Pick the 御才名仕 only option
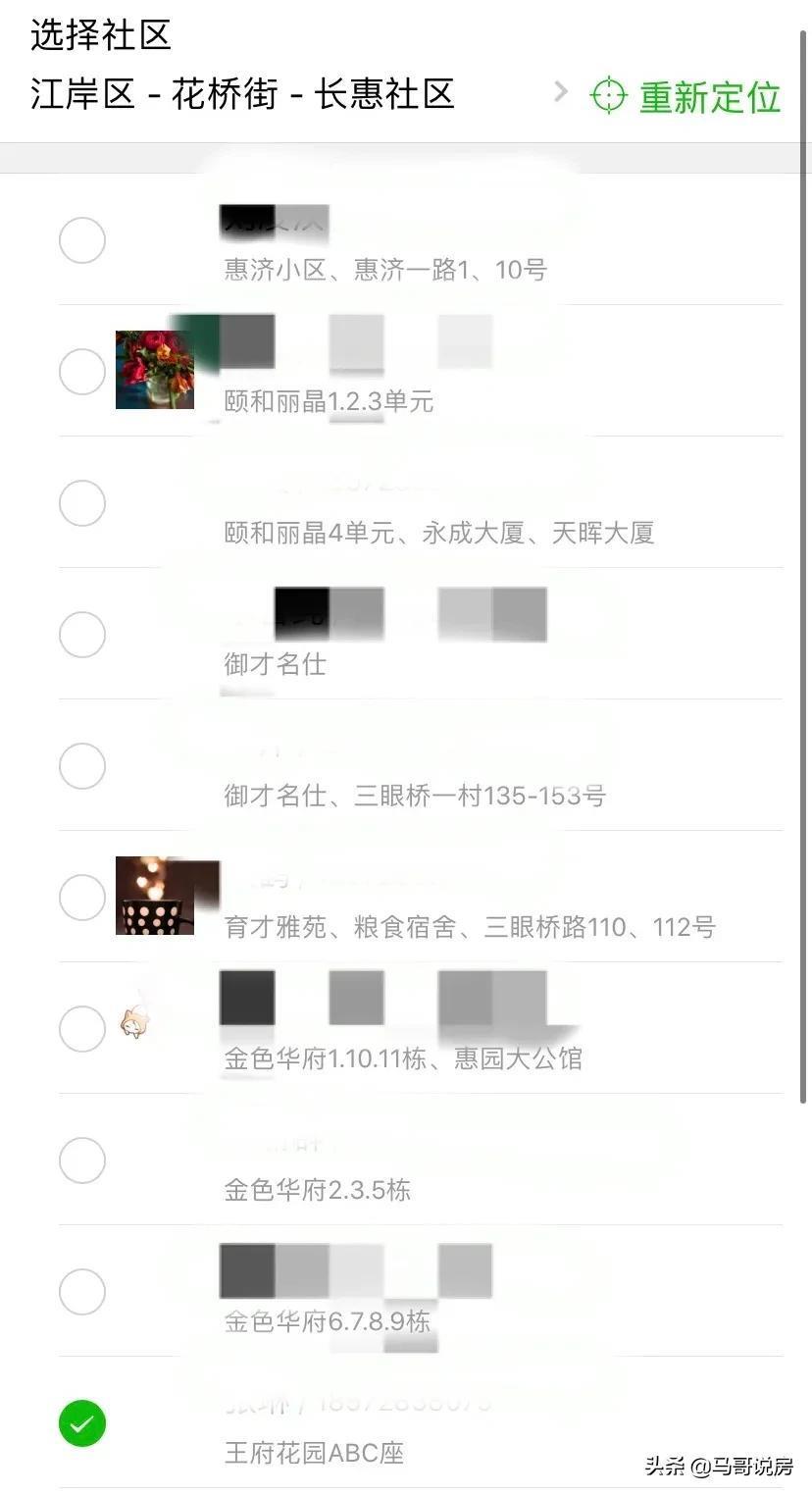Image resolution: width=812 pixels, height=1495 pixels. 82,635
